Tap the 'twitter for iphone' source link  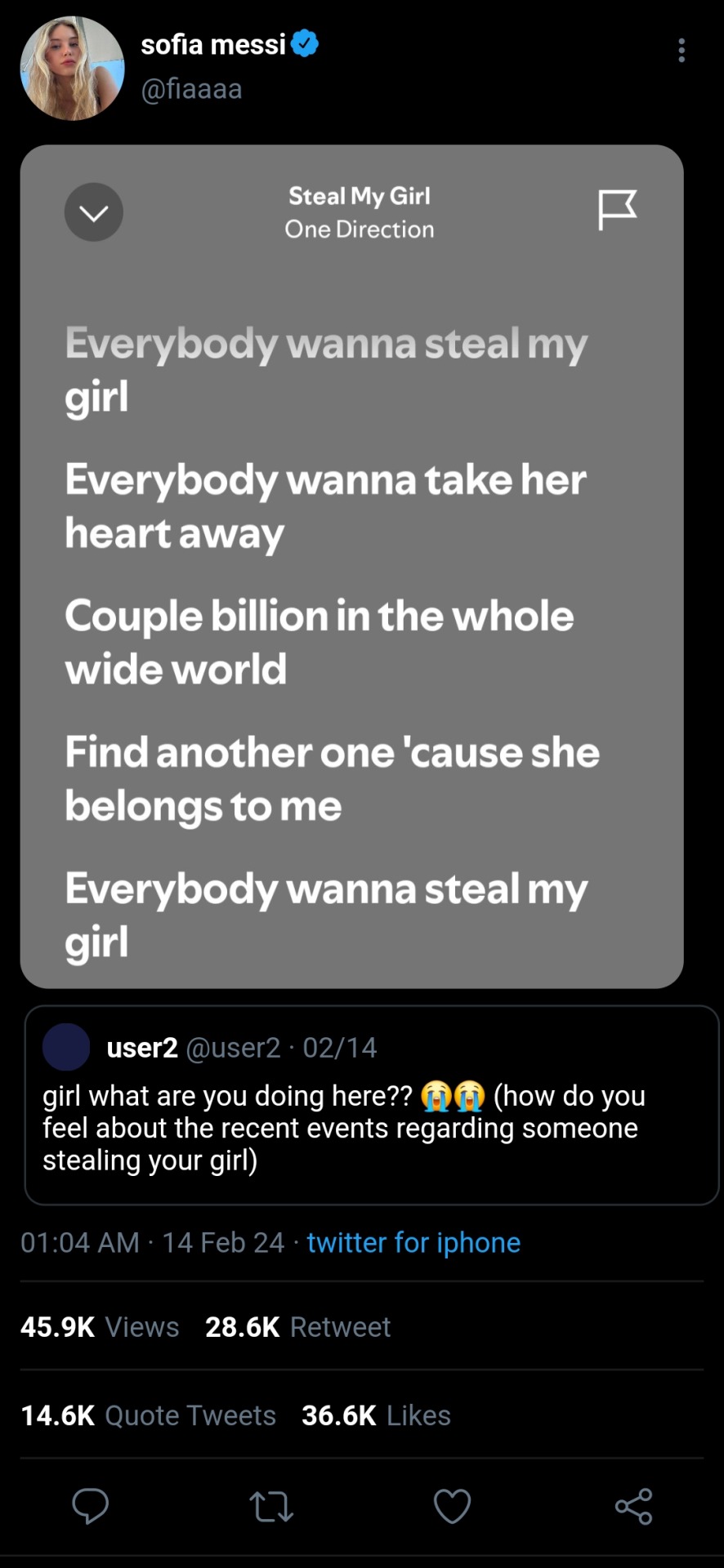pyautogui.click(x=413, y=1242)
